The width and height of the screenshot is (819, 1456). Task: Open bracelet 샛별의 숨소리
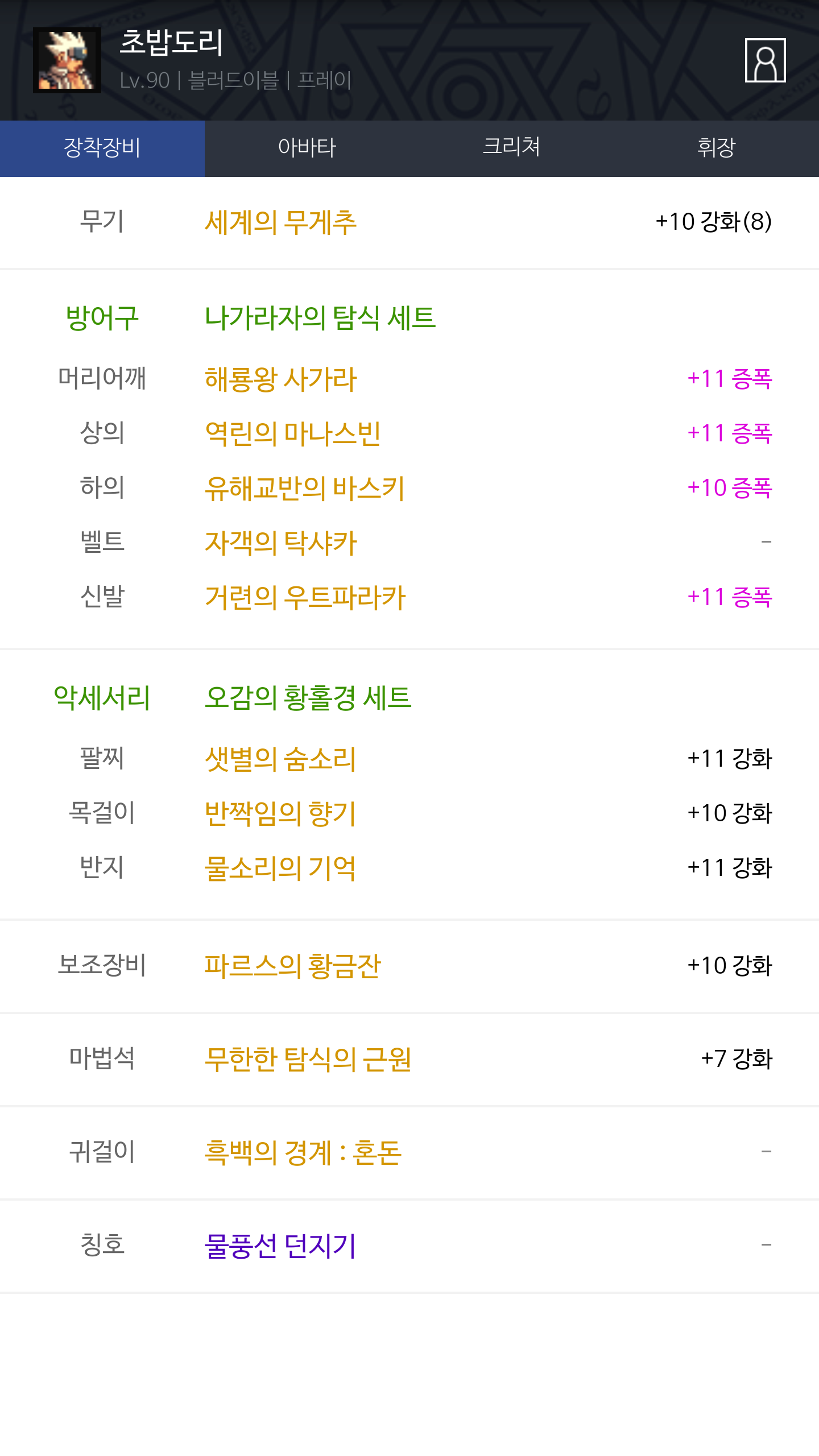tap(280, 759)
